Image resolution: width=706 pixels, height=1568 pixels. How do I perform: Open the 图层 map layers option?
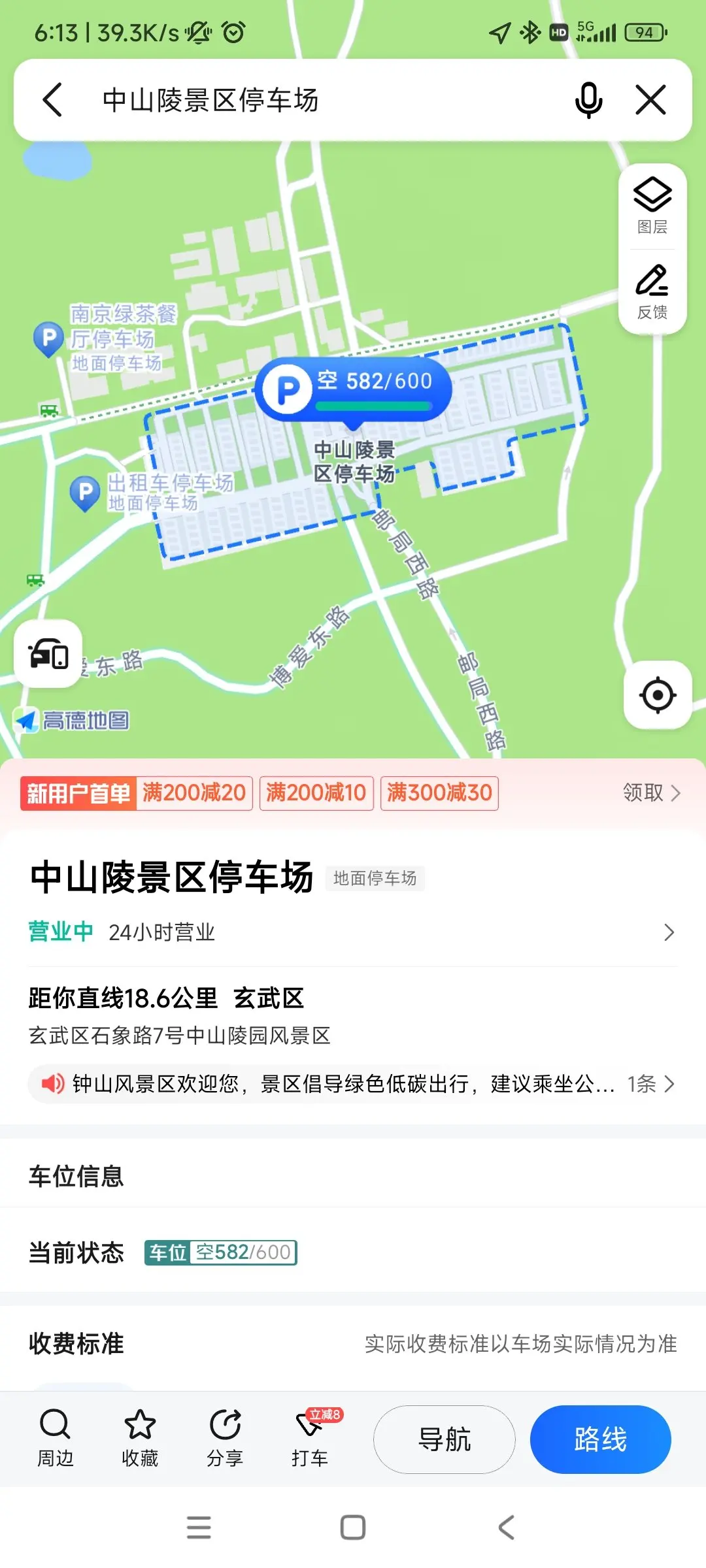point(652,206)
